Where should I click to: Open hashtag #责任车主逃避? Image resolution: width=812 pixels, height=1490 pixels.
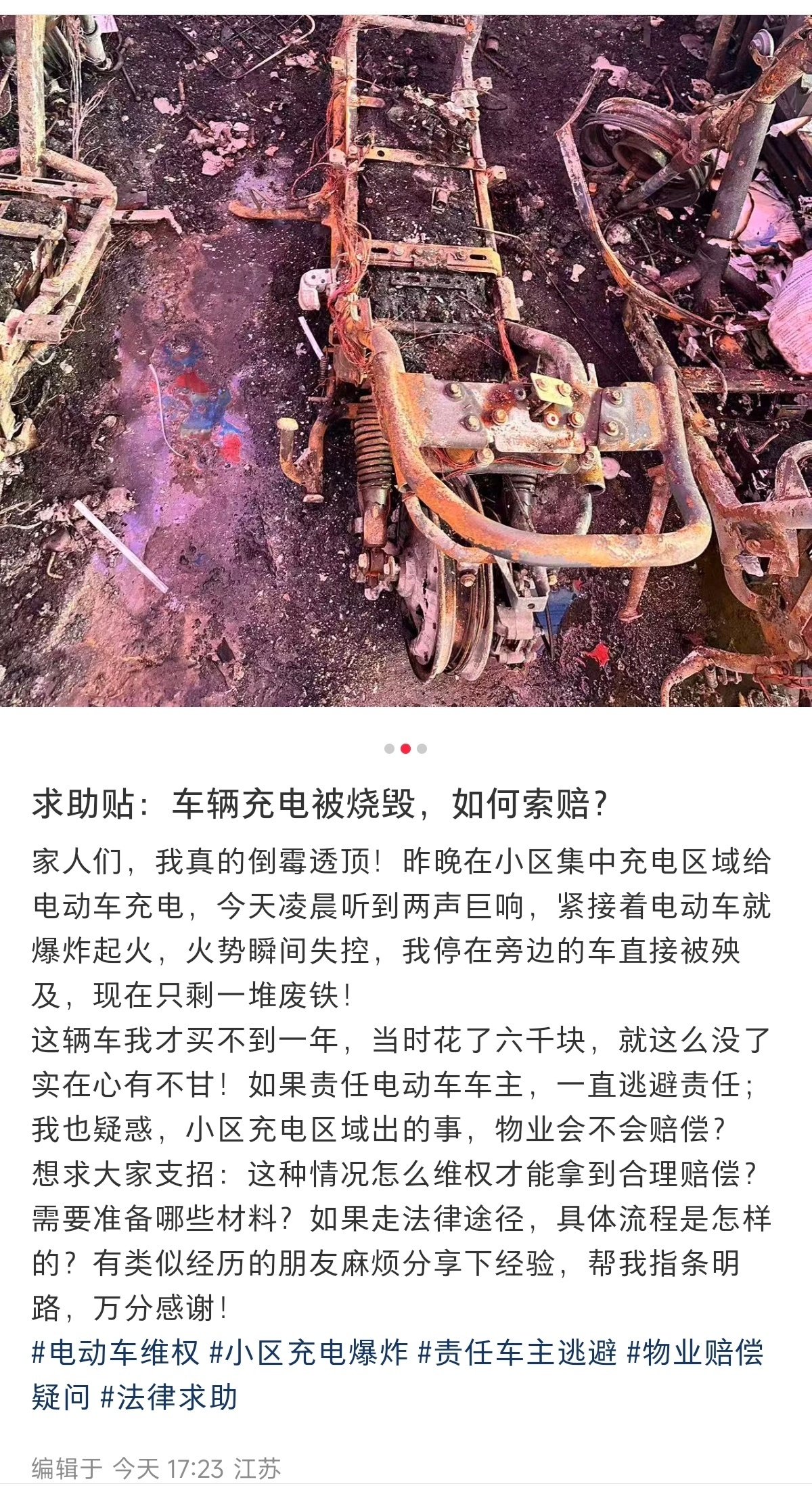[518, 1353]
